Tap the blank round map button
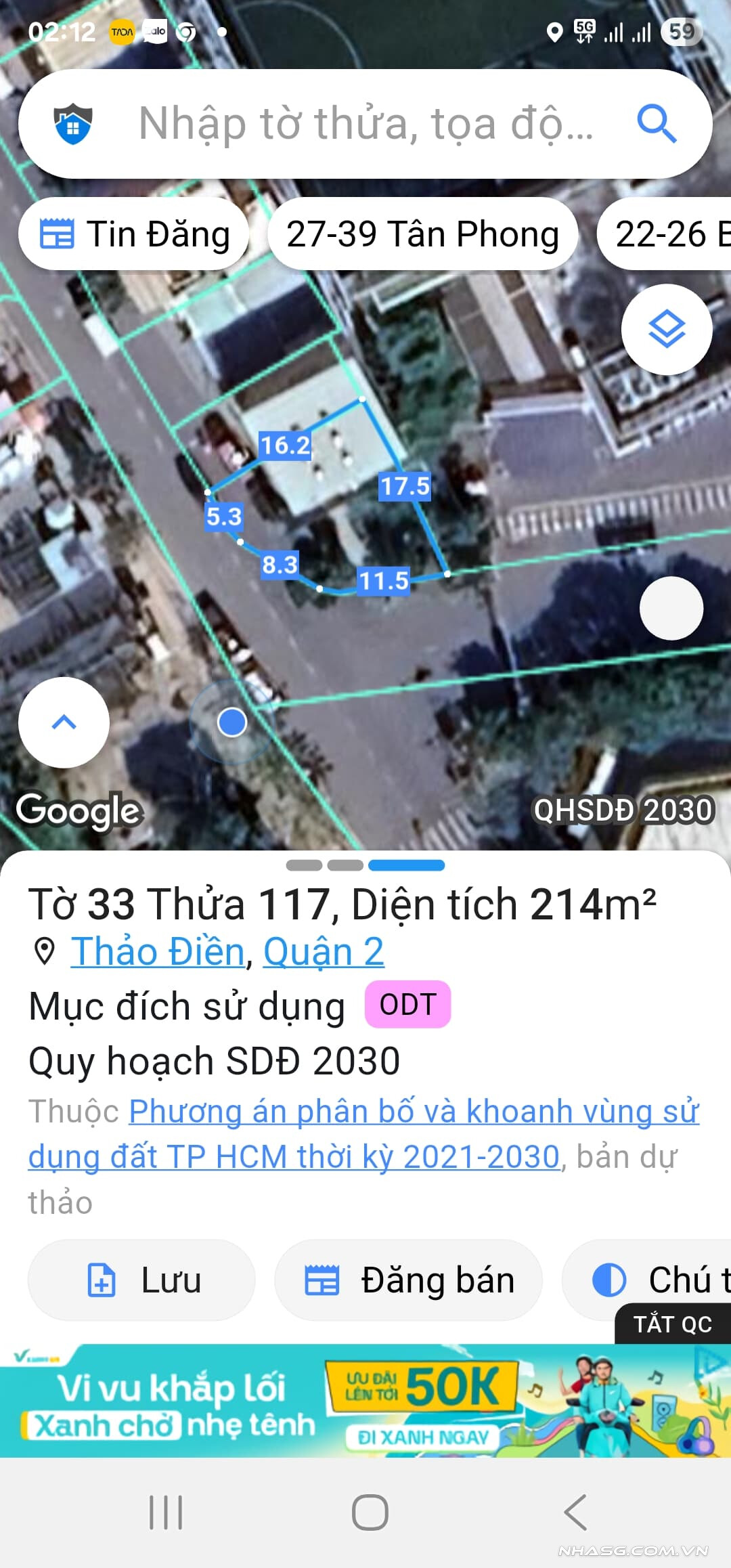Viewport: 731px width, 1568px height. pos(671,608)
